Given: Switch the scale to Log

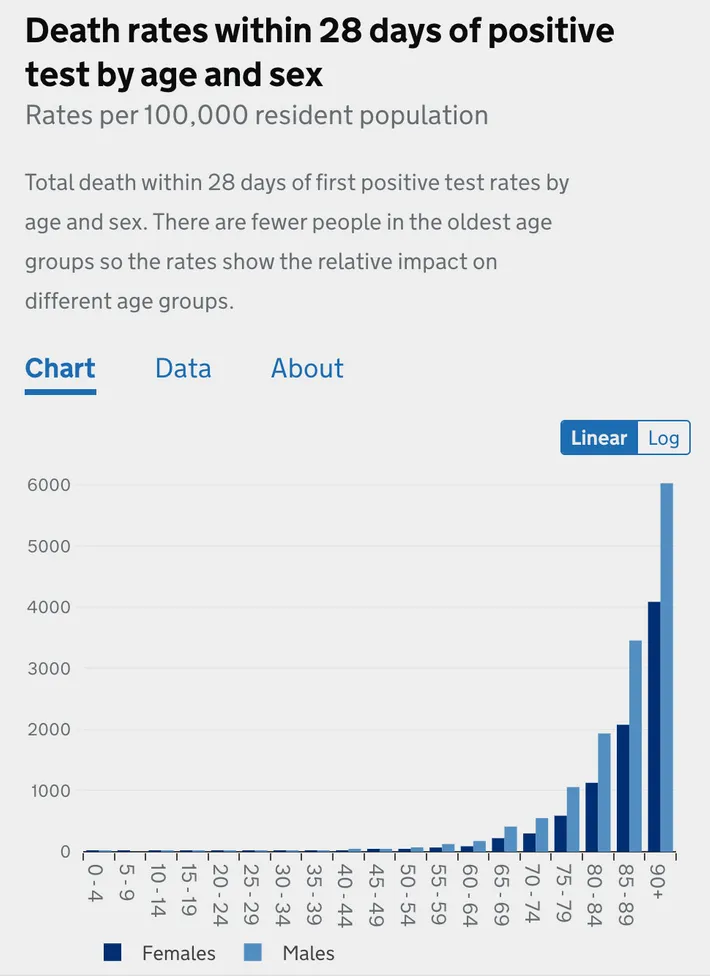Looking at the screenshot, I should point(663,438).
